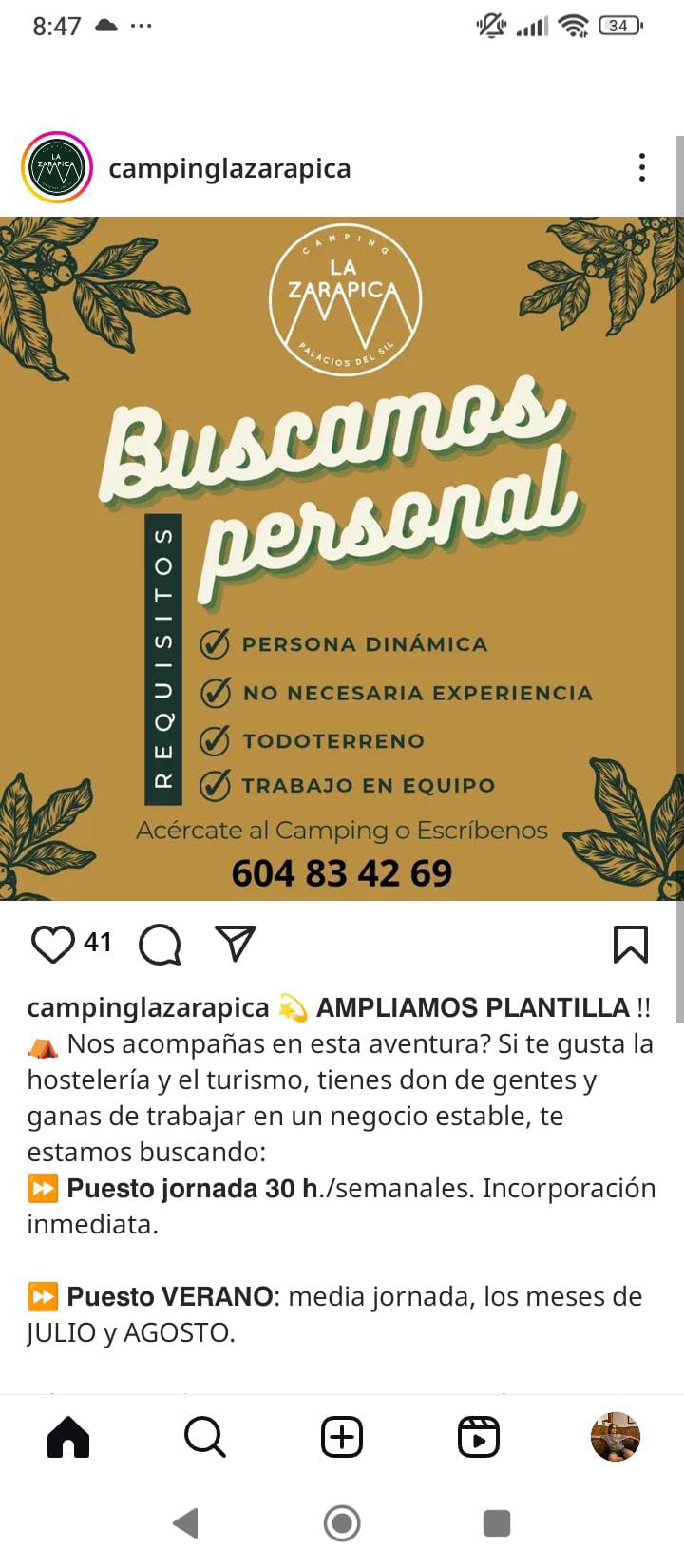Open campinglazarapica username in post header
The image size is (684, 1568).
pos(230,168)
